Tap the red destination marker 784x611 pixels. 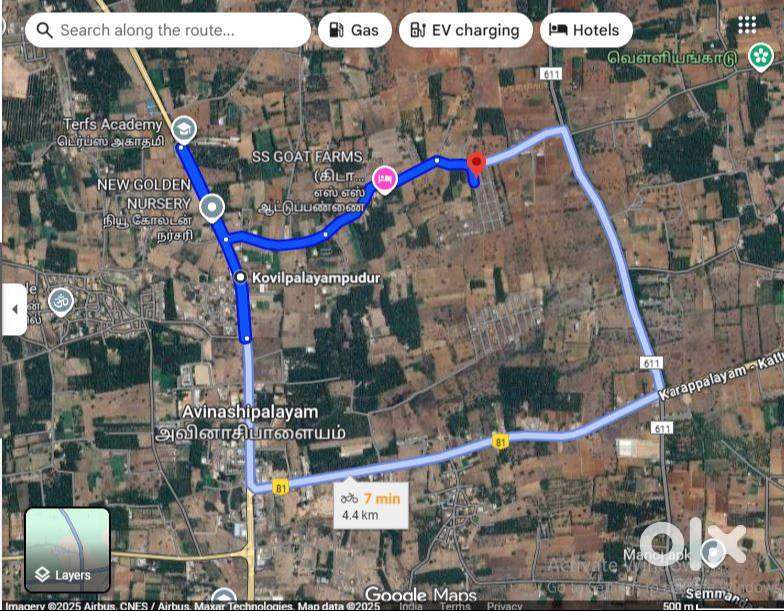[x=476, y=163]
